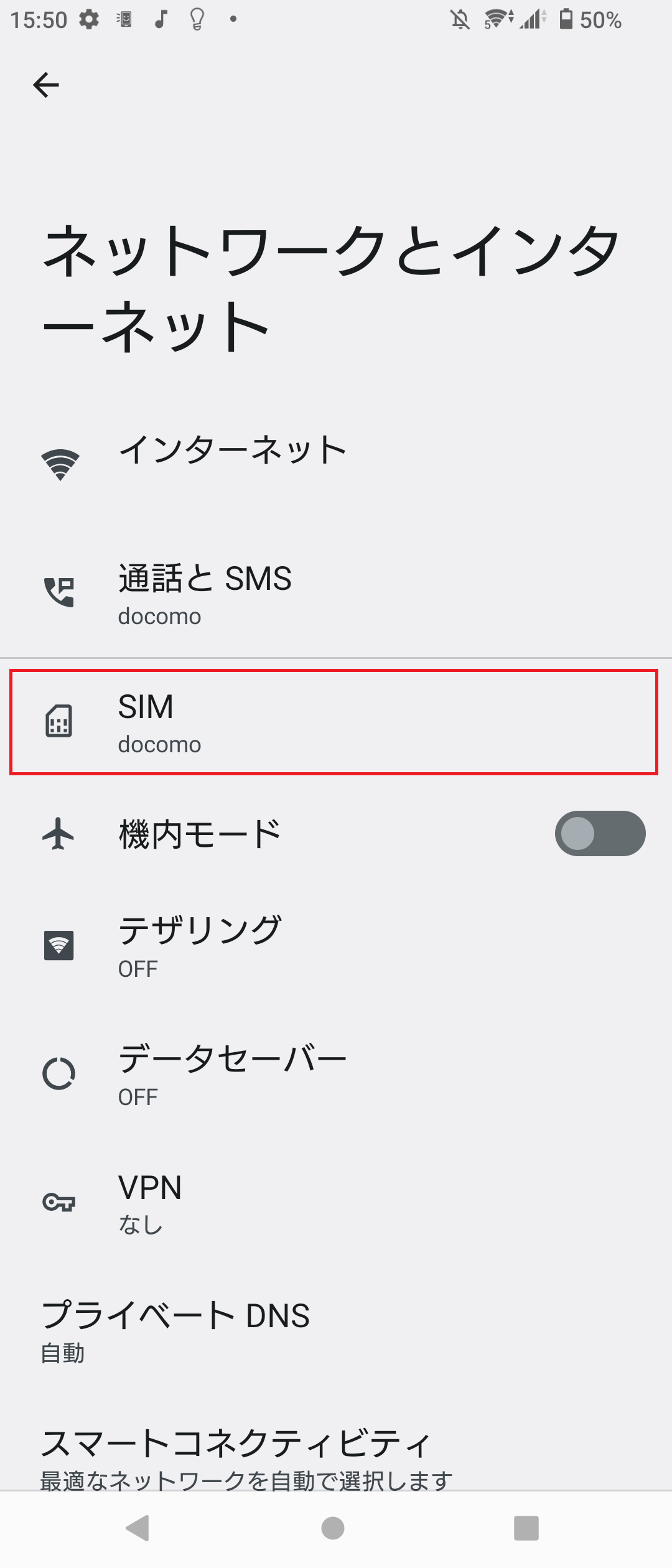This screenshot has width=672, height=1568.
Task: Go back with the arrow at top left
Action: coord(47,85)
